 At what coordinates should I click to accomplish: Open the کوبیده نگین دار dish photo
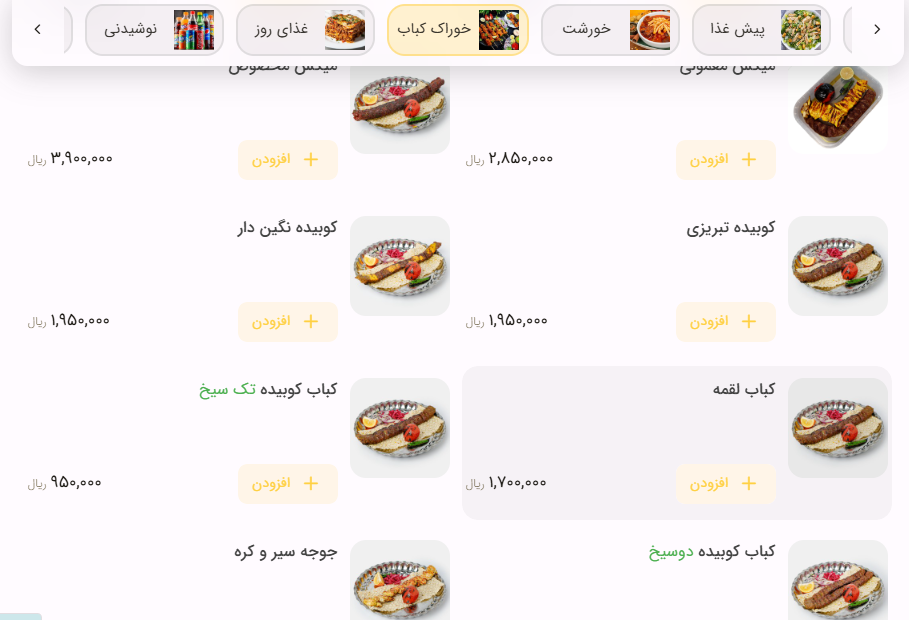[x=399, y=266]
